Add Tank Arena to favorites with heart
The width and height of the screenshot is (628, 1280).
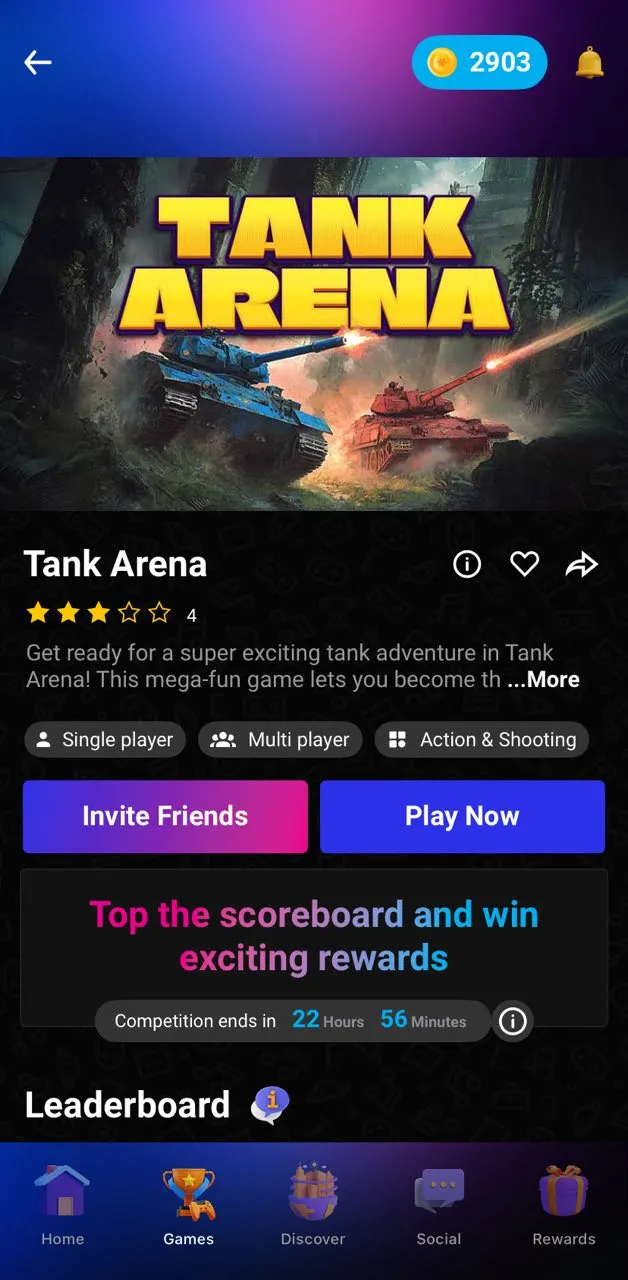pos(525,565)
